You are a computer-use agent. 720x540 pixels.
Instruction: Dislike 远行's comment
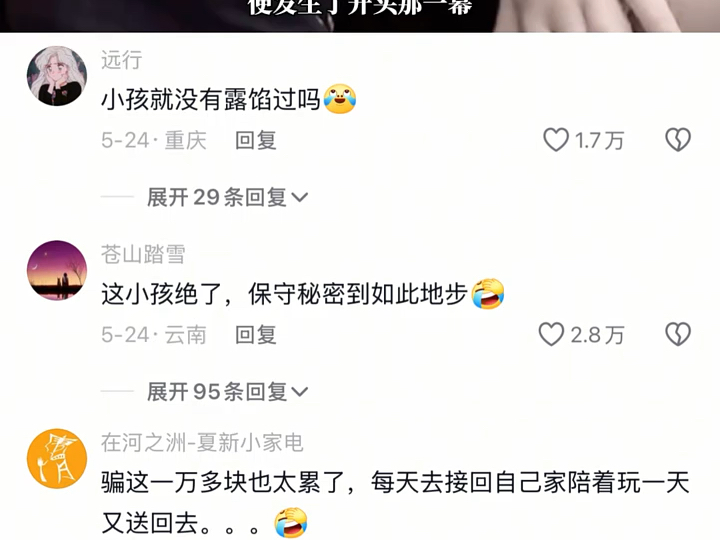pyautogui.click(x=678, y=140)
